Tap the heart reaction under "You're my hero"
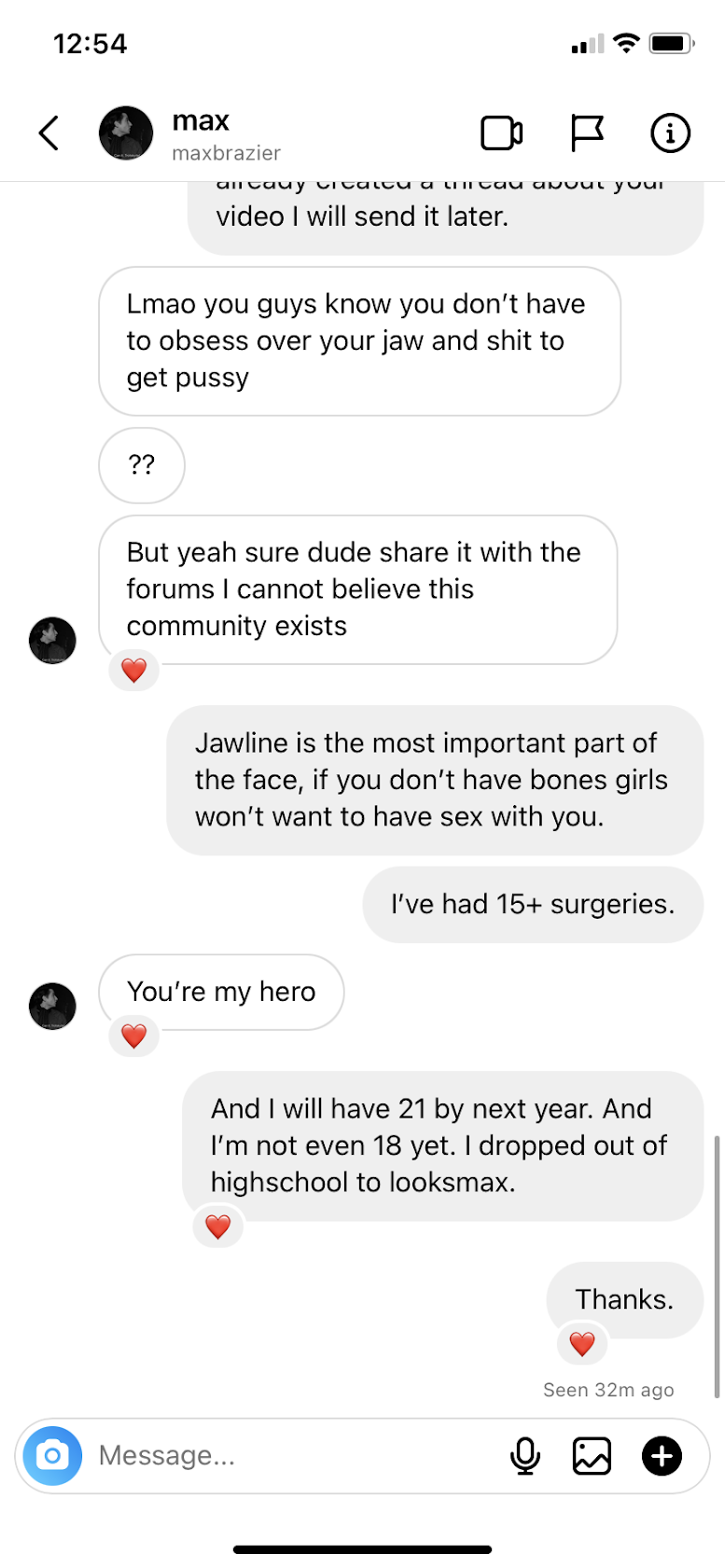The image size is (725, 1568). [x=134, y=1035]
